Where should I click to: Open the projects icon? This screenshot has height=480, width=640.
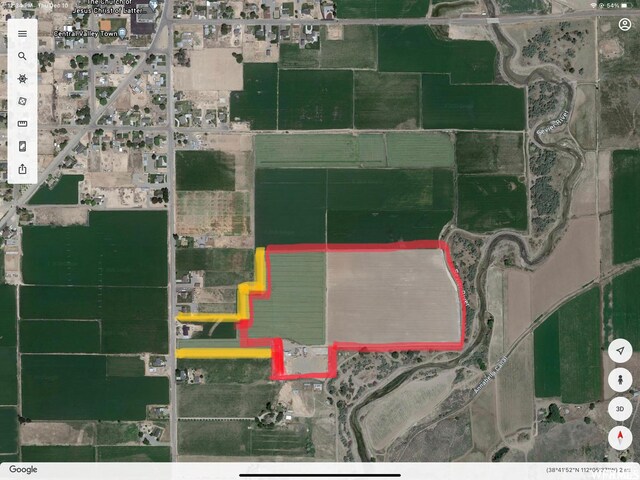pos(22,146)
